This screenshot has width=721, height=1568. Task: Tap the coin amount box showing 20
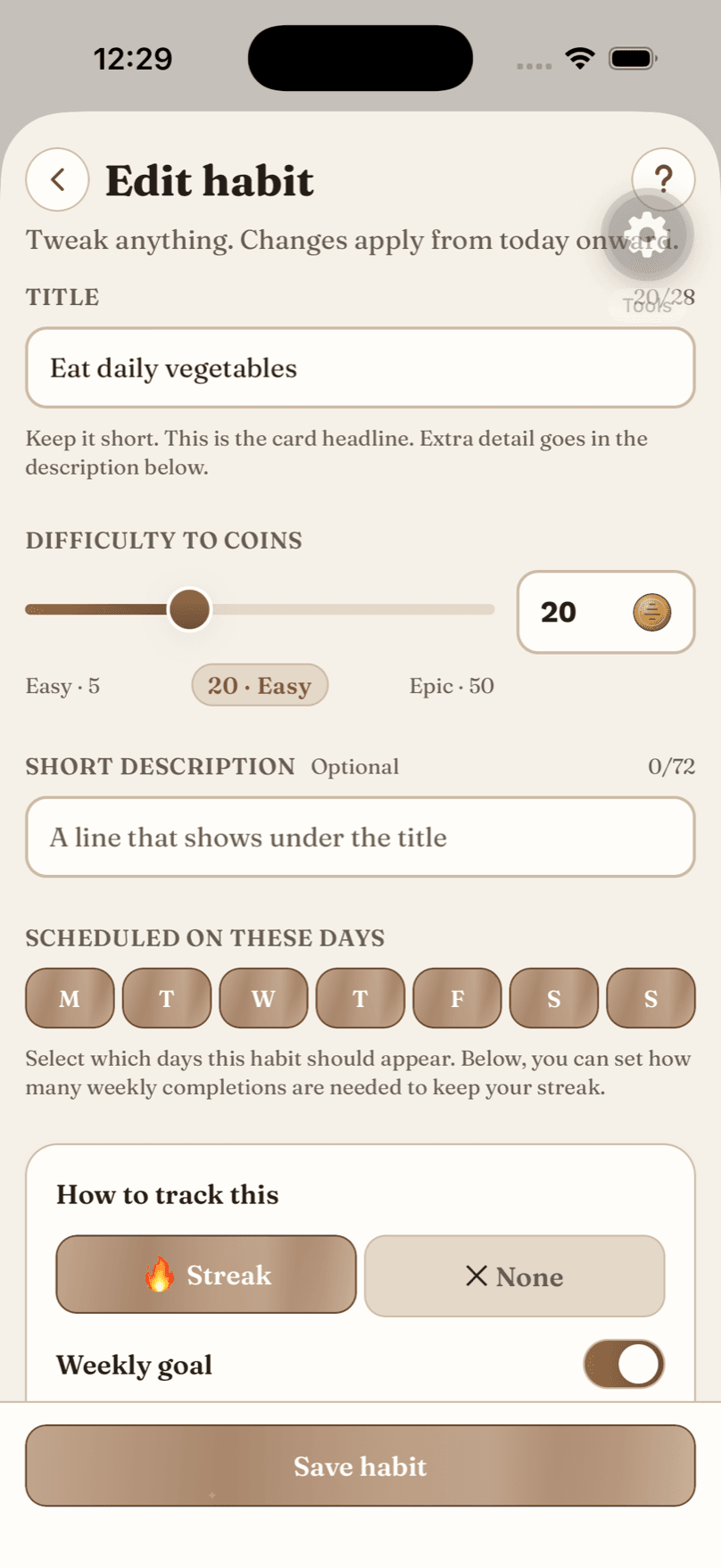click(x=606, y=612)
